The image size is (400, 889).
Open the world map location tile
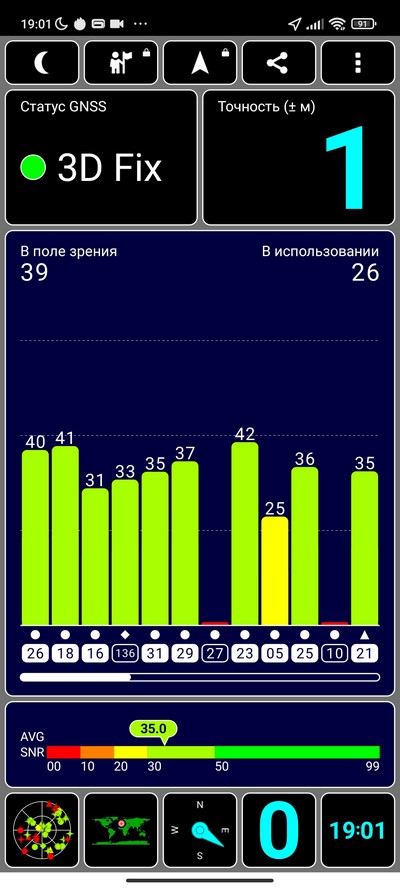(x=121, y=831)
